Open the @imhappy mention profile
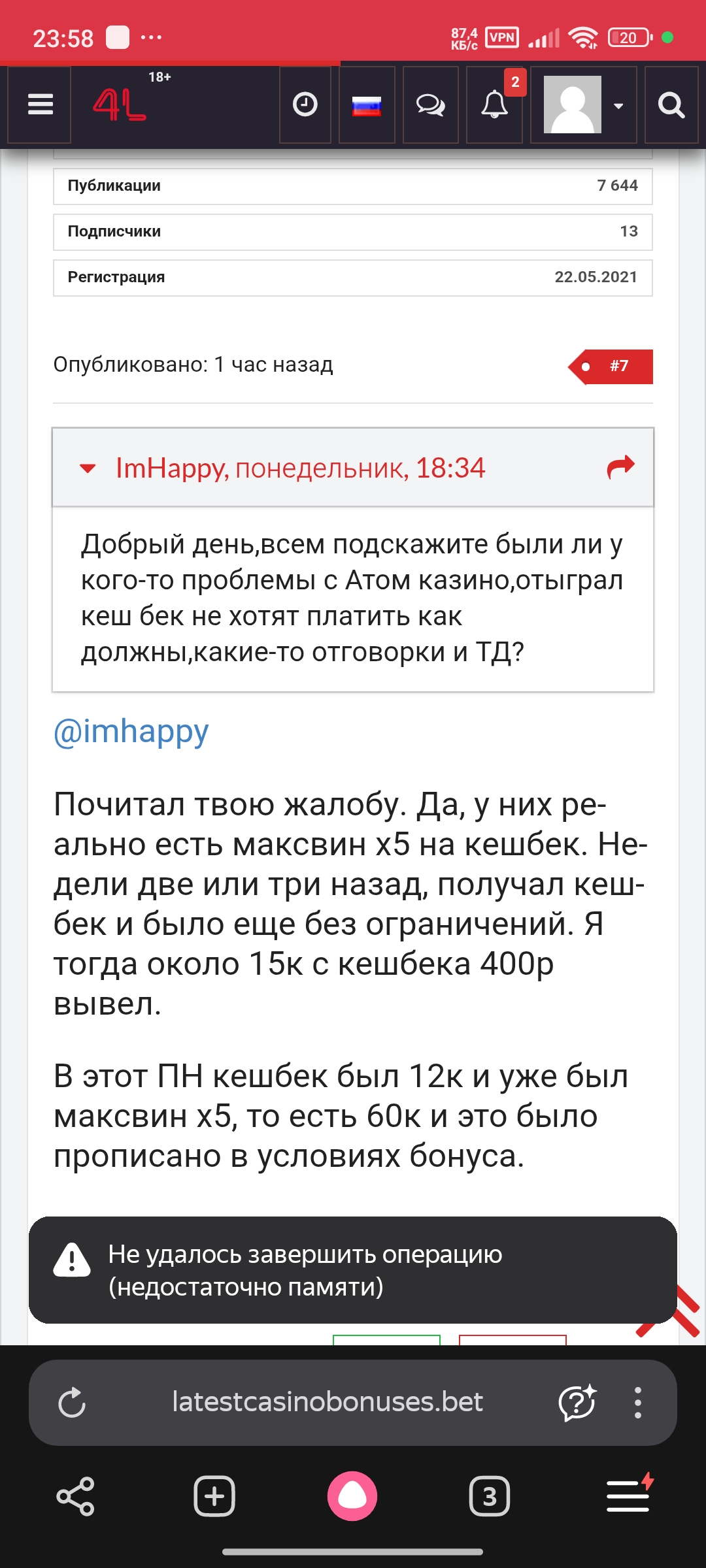The height and width of the screenshot is (1568, 706). 131,732
